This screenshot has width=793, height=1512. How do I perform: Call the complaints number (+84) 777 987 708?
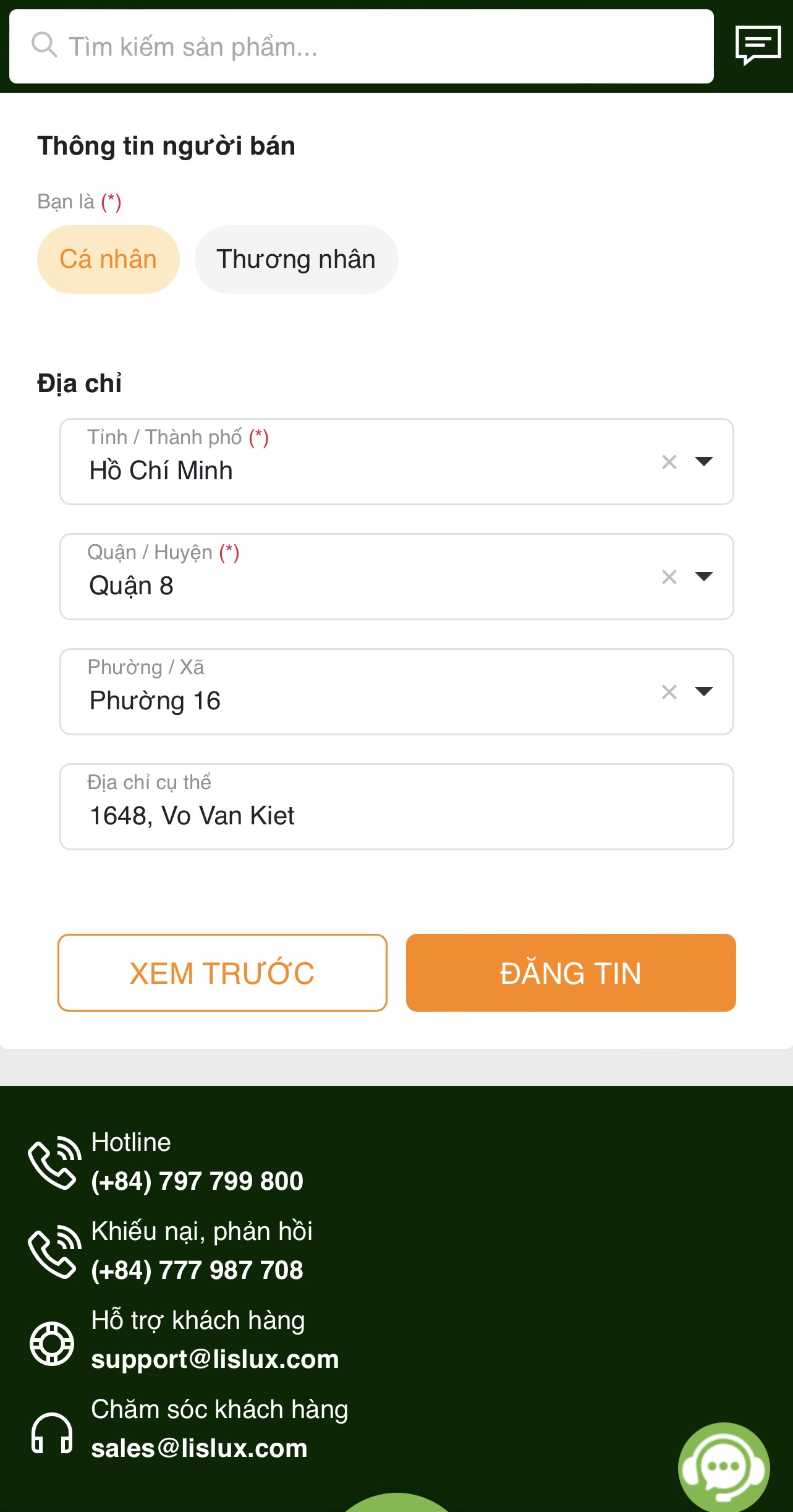click(197, 1270)
